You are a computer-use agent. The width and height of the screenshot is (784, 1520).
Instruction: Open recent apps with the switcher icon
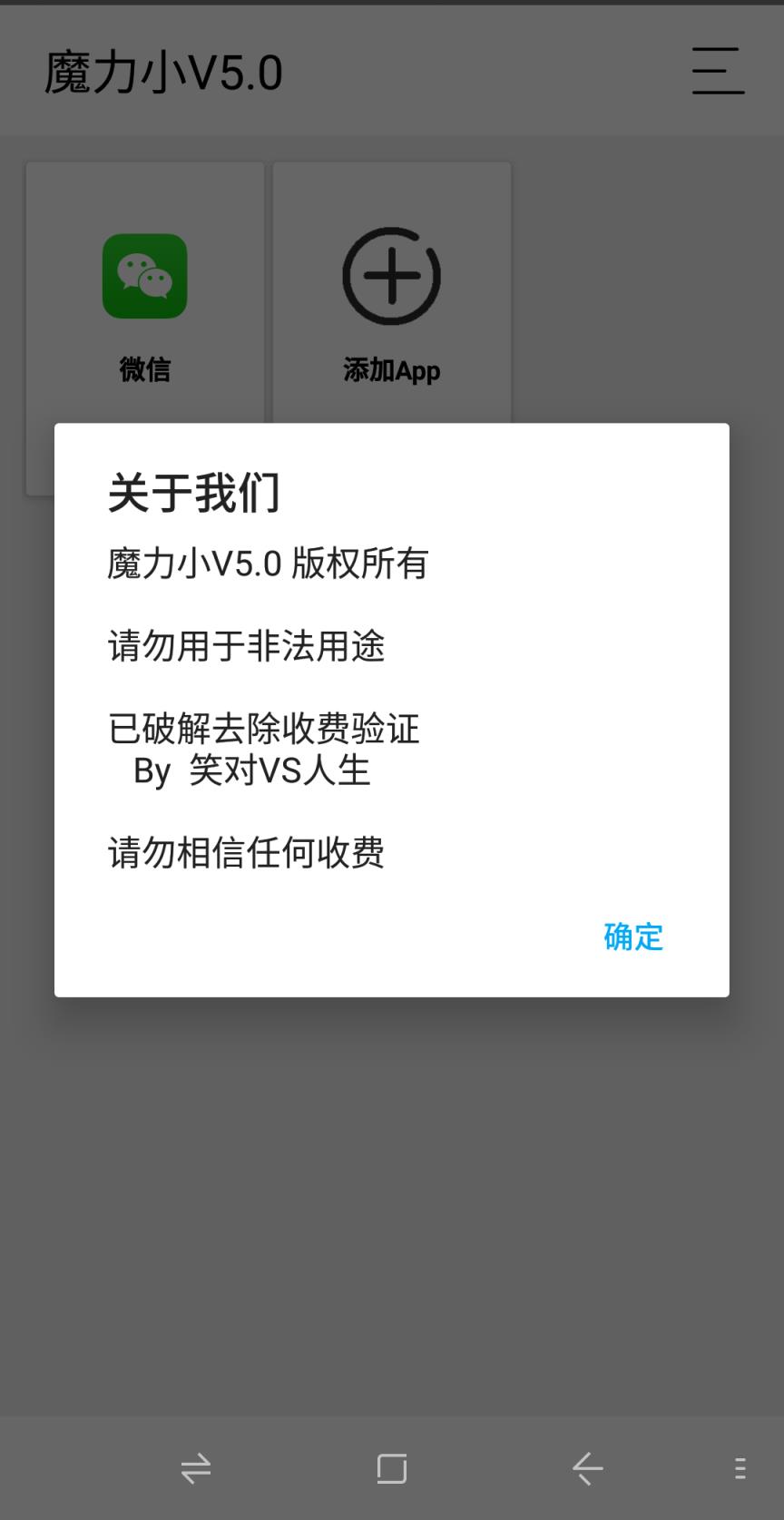pyautogui.click(x=196, y=1468)
